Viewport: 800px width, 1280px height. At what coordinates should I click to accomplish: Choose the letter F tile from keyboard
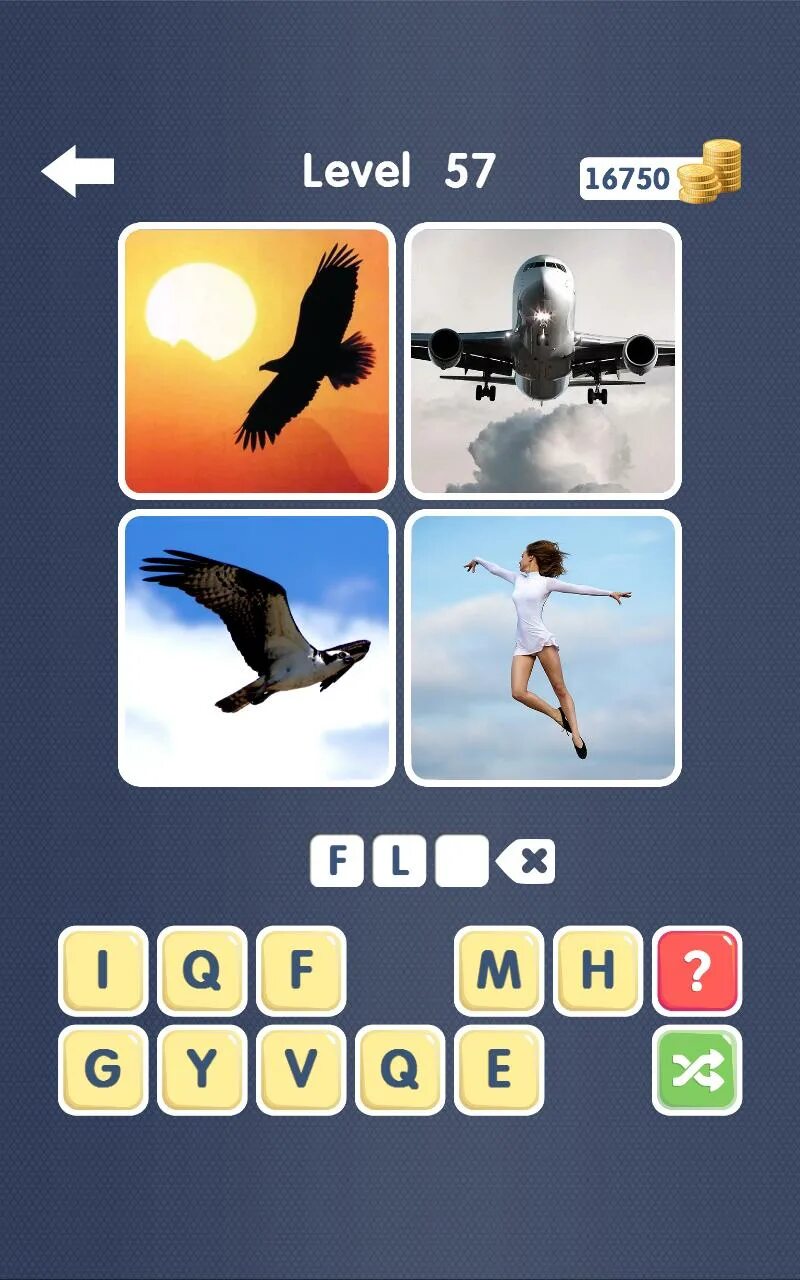pyautogui.click(x=301, y=970)
